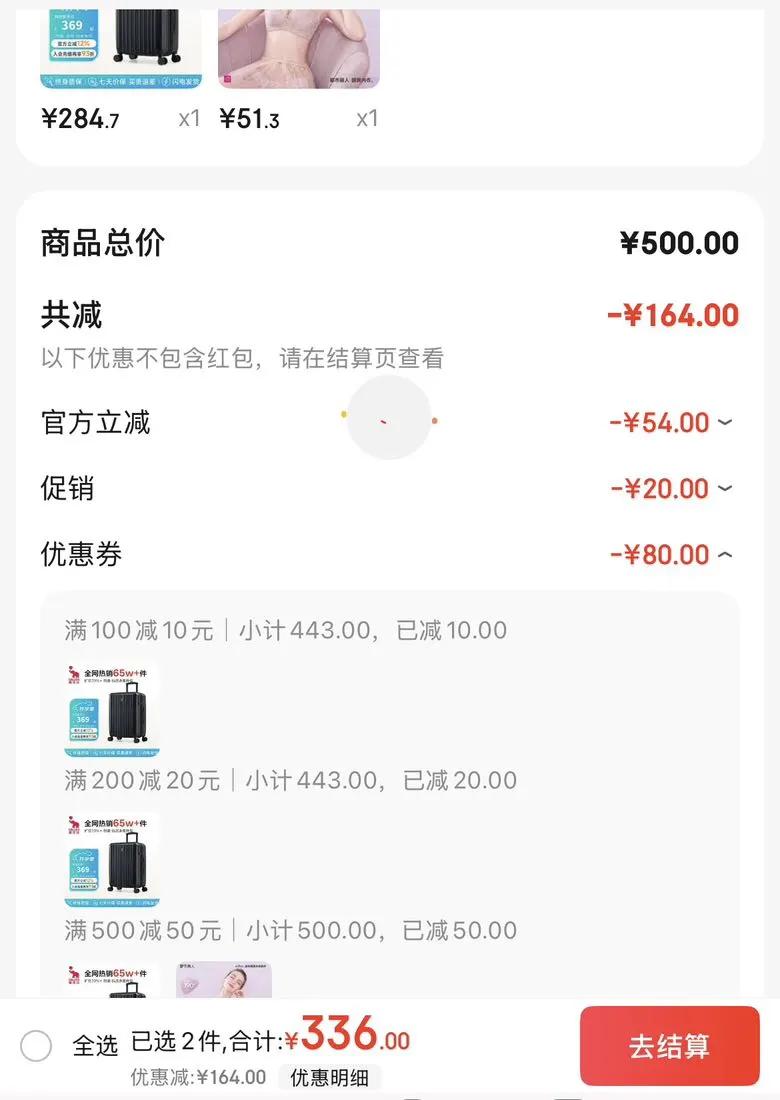The image size is (780, 1100).
Task: Expand the 官方立减 discount row
Action: (724, 422)
